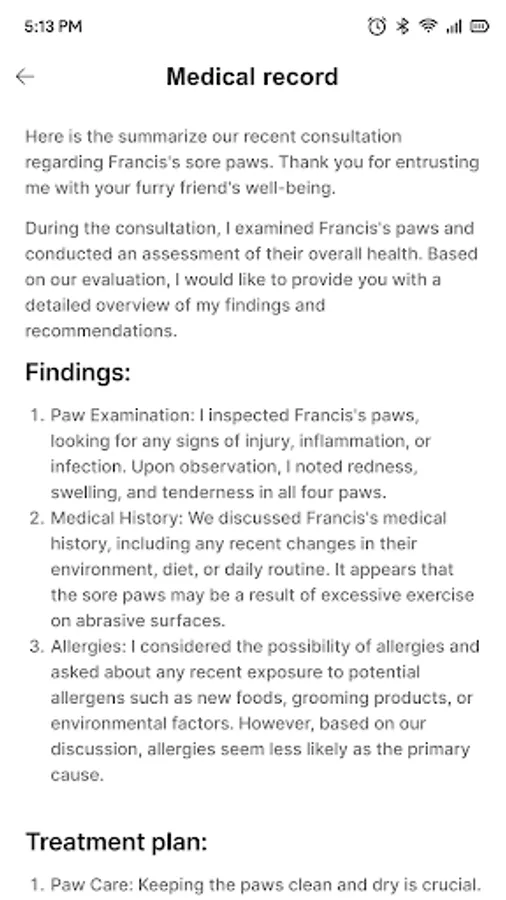Image resolution: width=506 pixels, height=900 pixels.
Task: Go back from the Medical record screen
Action: [25, 76]
